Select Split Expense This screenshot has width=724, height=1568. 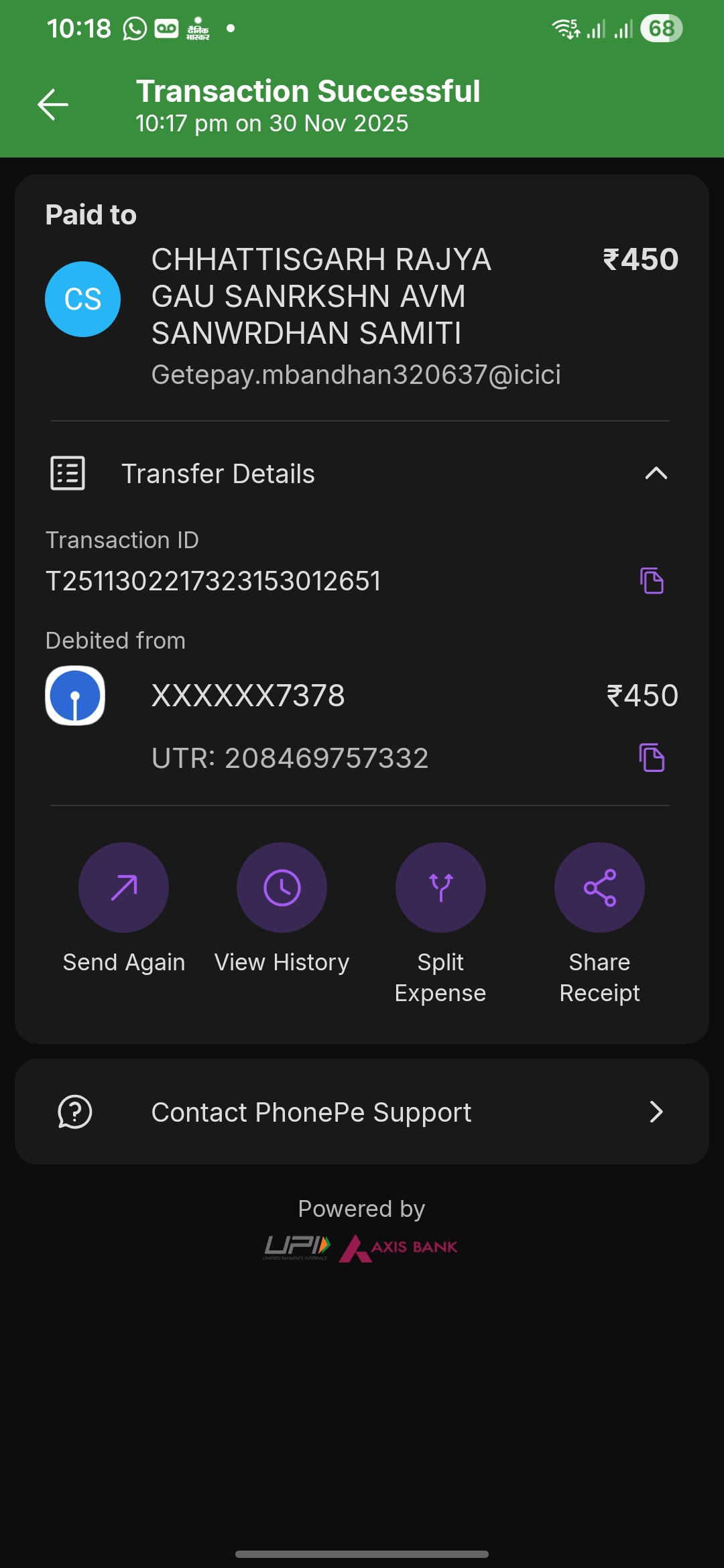point(440,887)
